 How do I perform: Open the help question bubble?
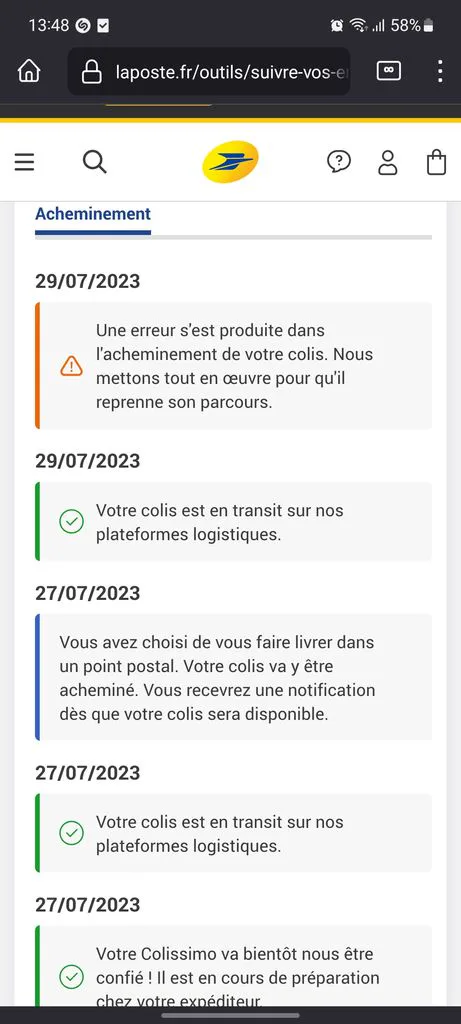coord(339,161)
